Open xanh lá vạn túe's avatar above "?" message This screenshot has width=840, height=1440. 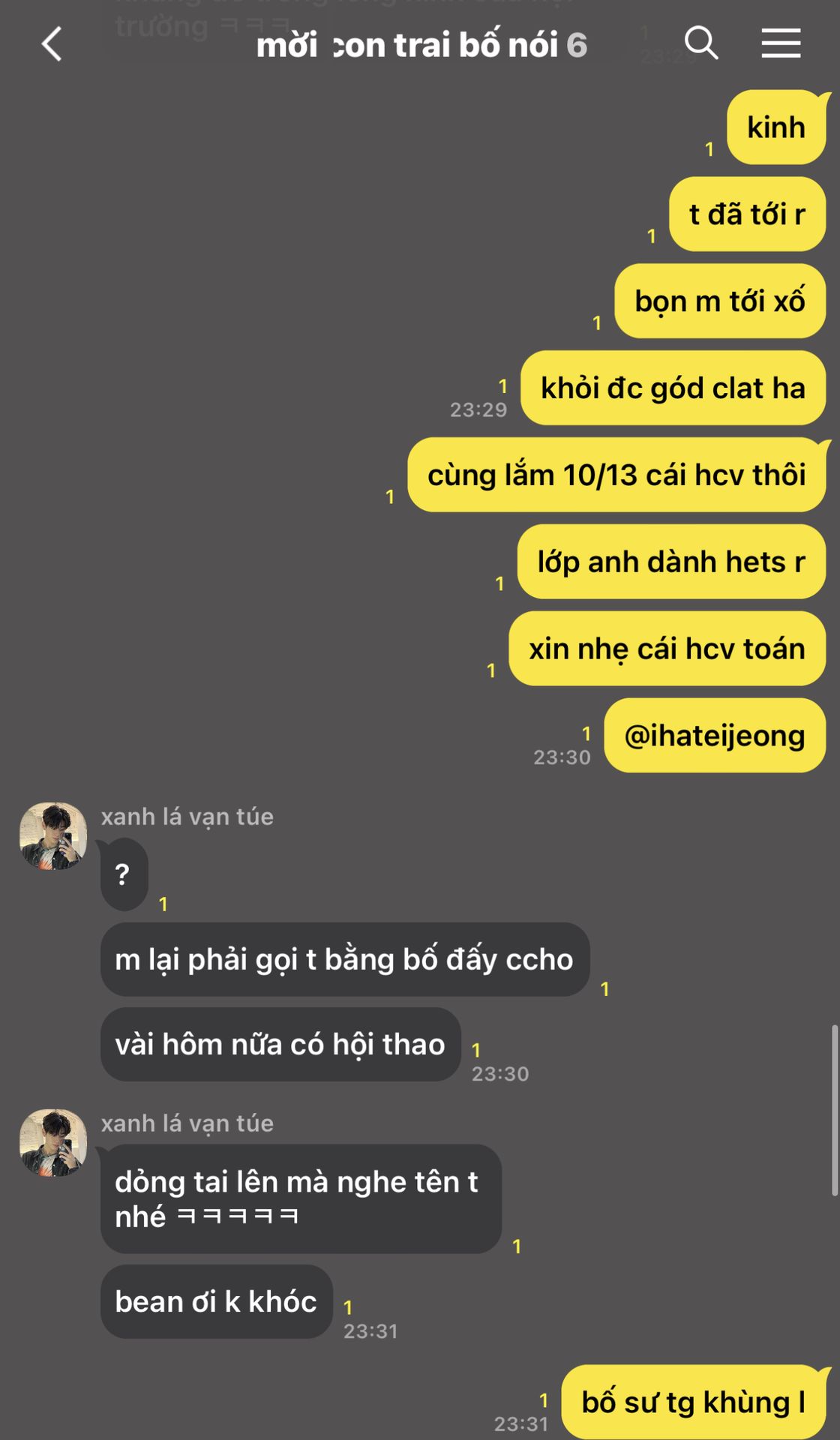(52, 835)
